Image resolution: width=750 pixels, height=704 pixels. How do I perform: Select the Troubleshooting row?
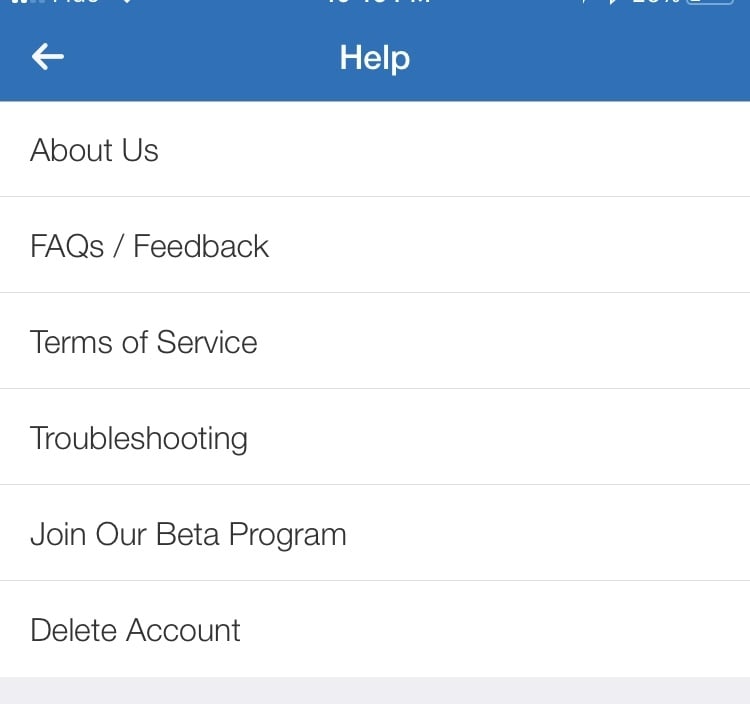(139, 438)
